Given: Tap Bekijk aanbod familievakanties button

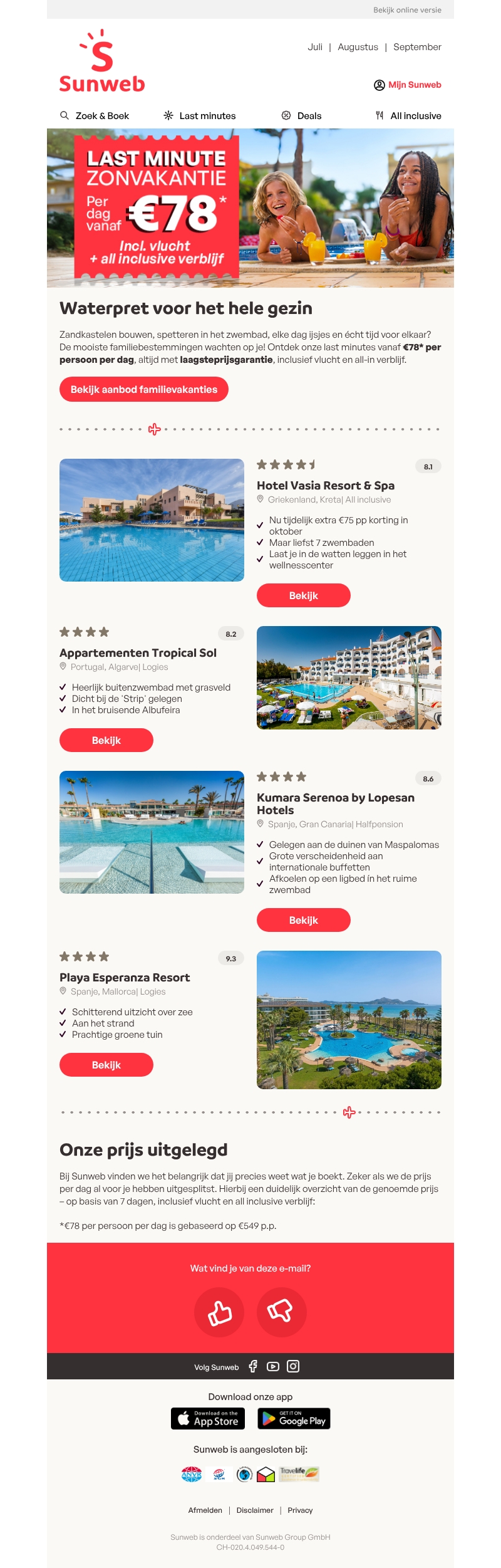Looking at the screenshot, I should pos(143,389).
